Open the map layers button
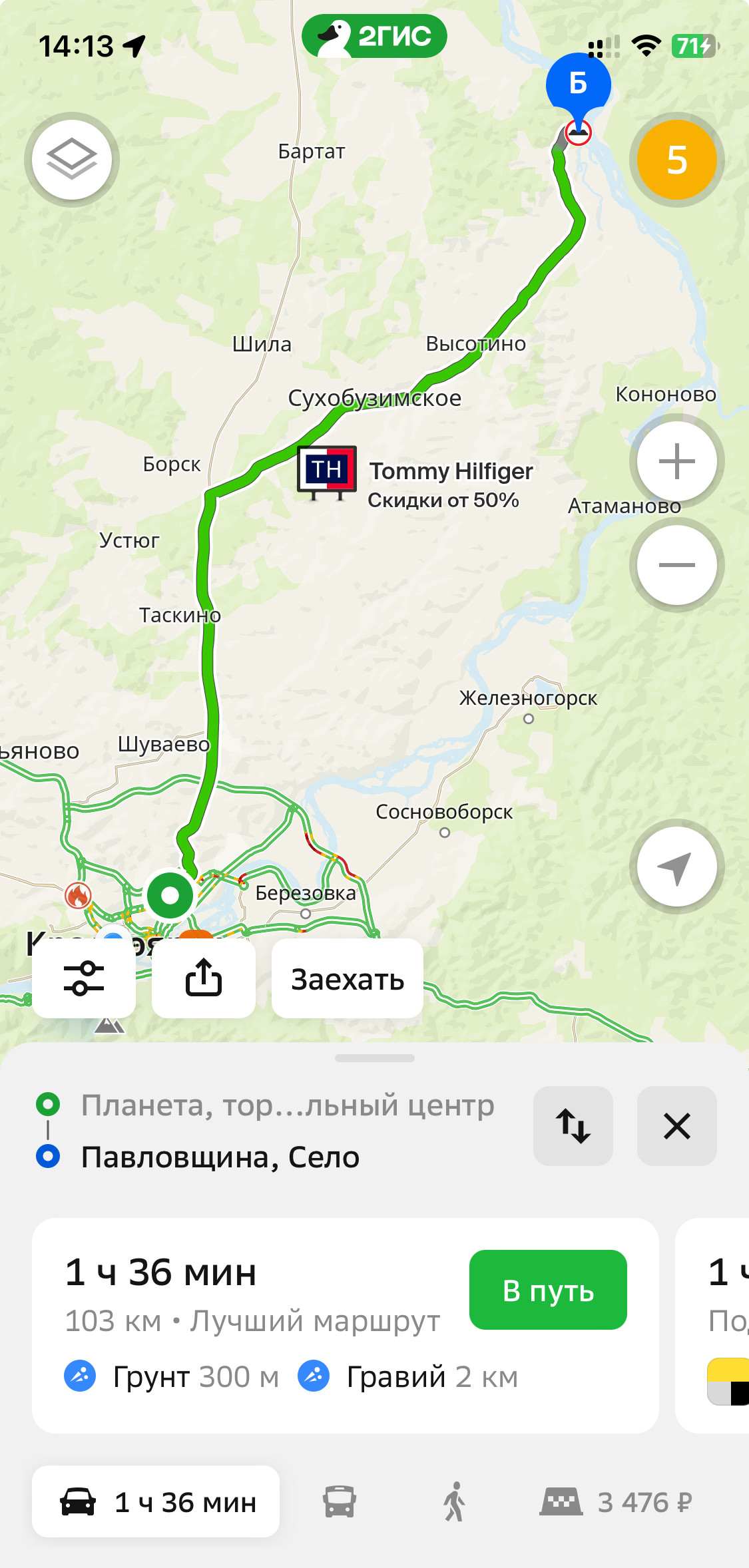 point(72,160)
